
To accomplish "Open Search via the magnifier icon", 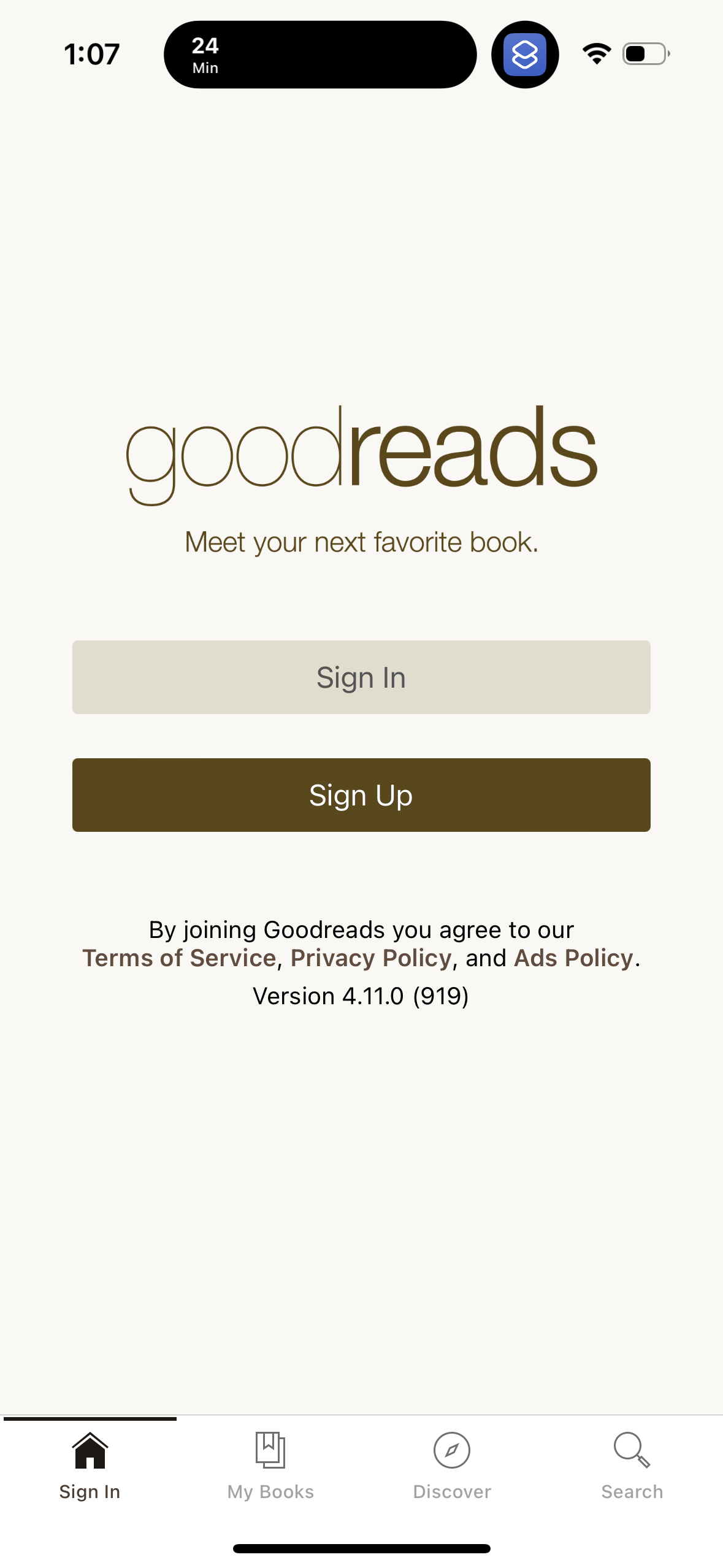I will (632, 1449).
